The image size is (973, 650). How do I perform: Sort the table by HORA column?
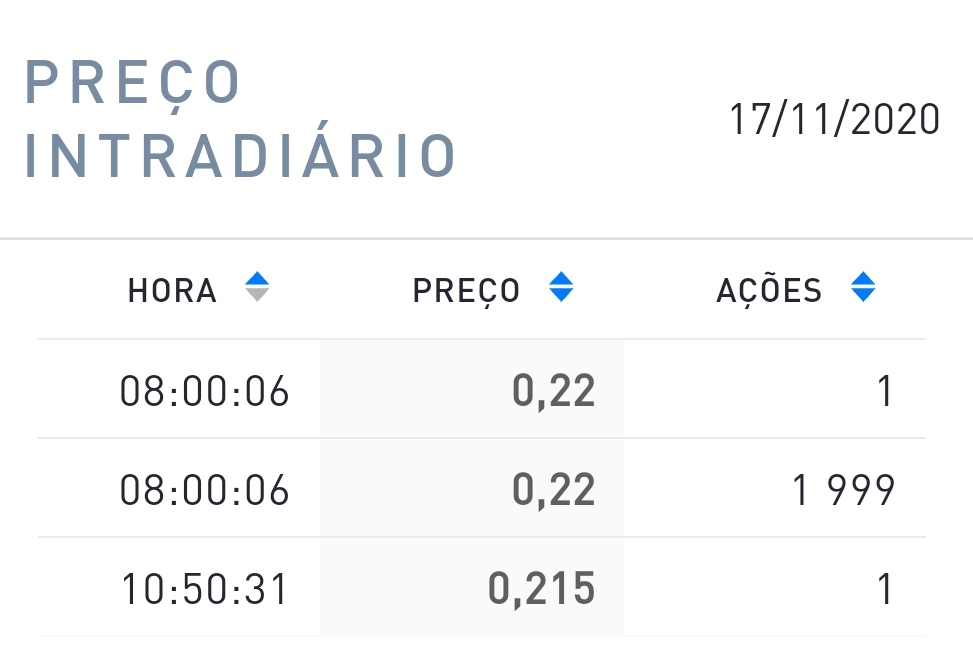(x=257, y=289)
